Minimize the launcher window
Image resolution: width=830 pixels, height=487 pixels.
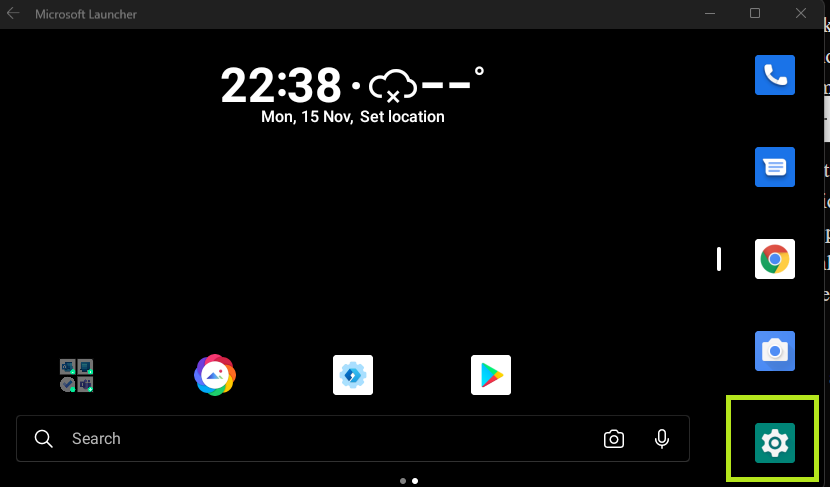[709, 13]
